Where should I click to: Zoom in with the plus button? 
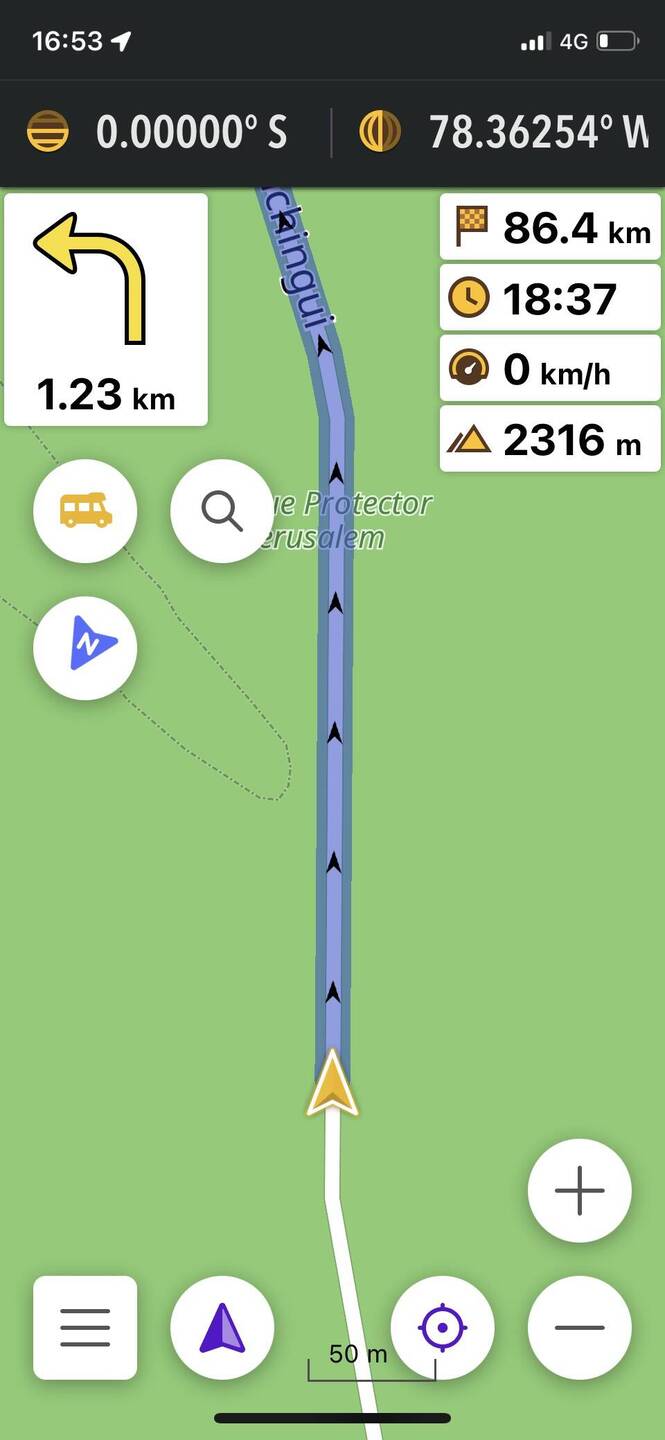click(x=579, y=1191)
